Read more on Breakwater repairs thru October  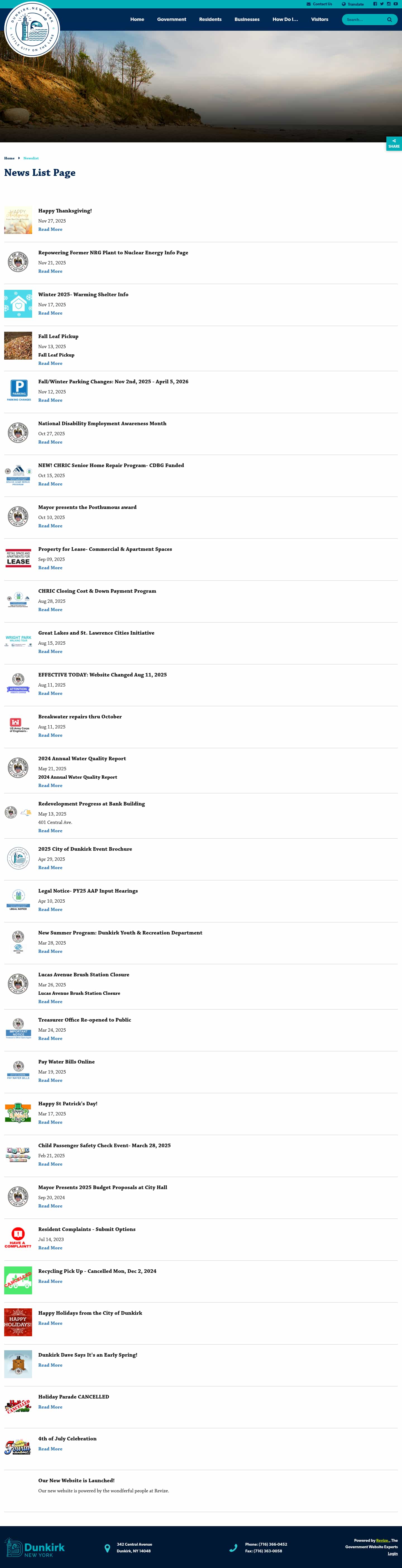click(x=50, y=735)
